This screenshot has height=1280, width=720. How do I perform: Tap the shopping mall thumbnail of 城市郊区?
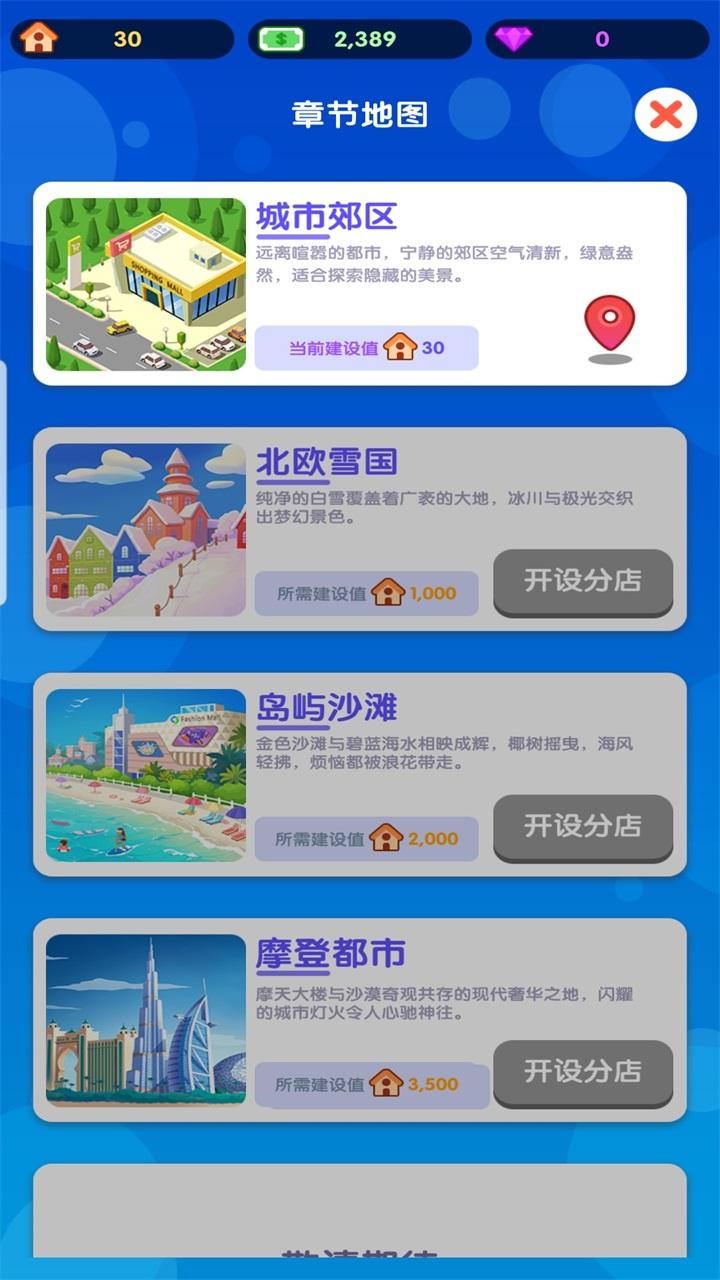point(146,284)
